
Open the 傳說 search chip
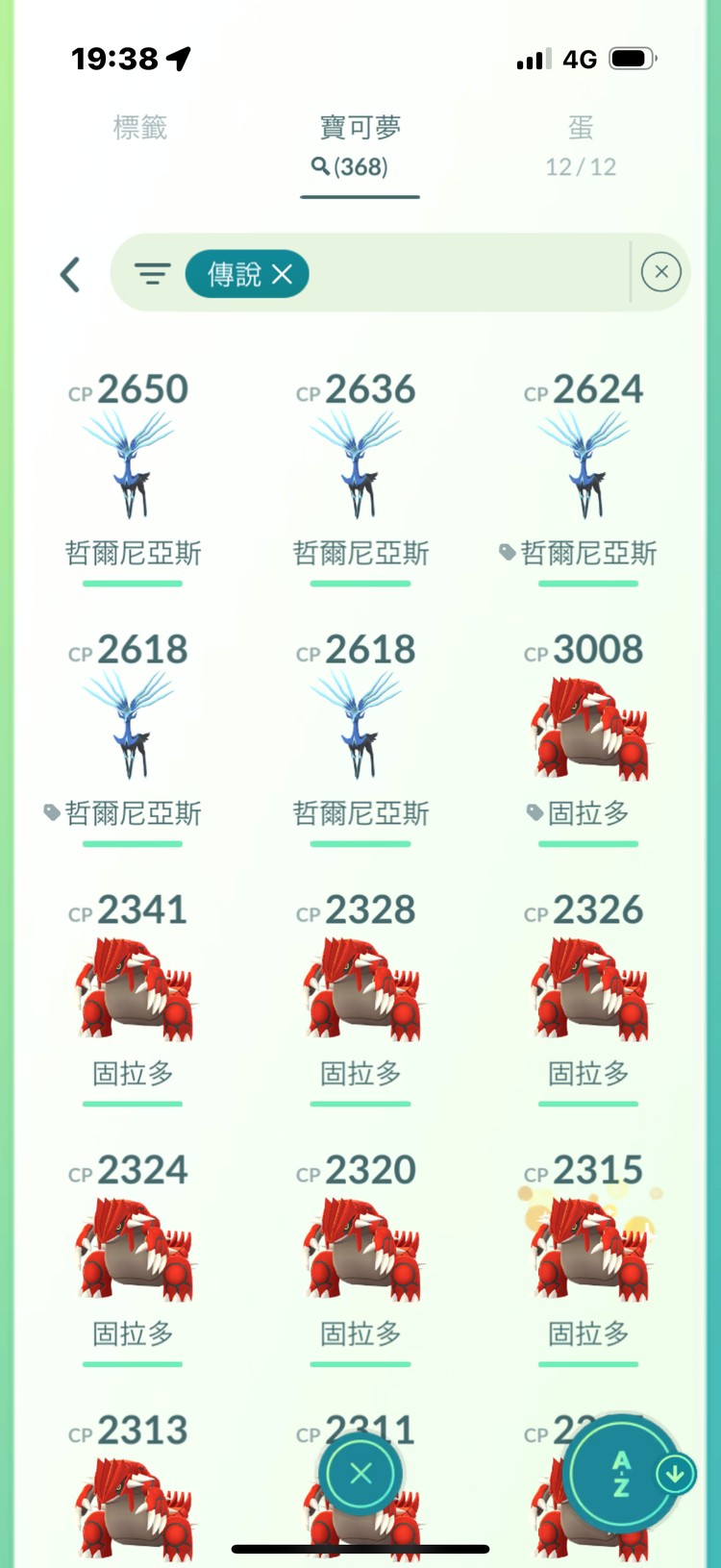pos(234,274)
